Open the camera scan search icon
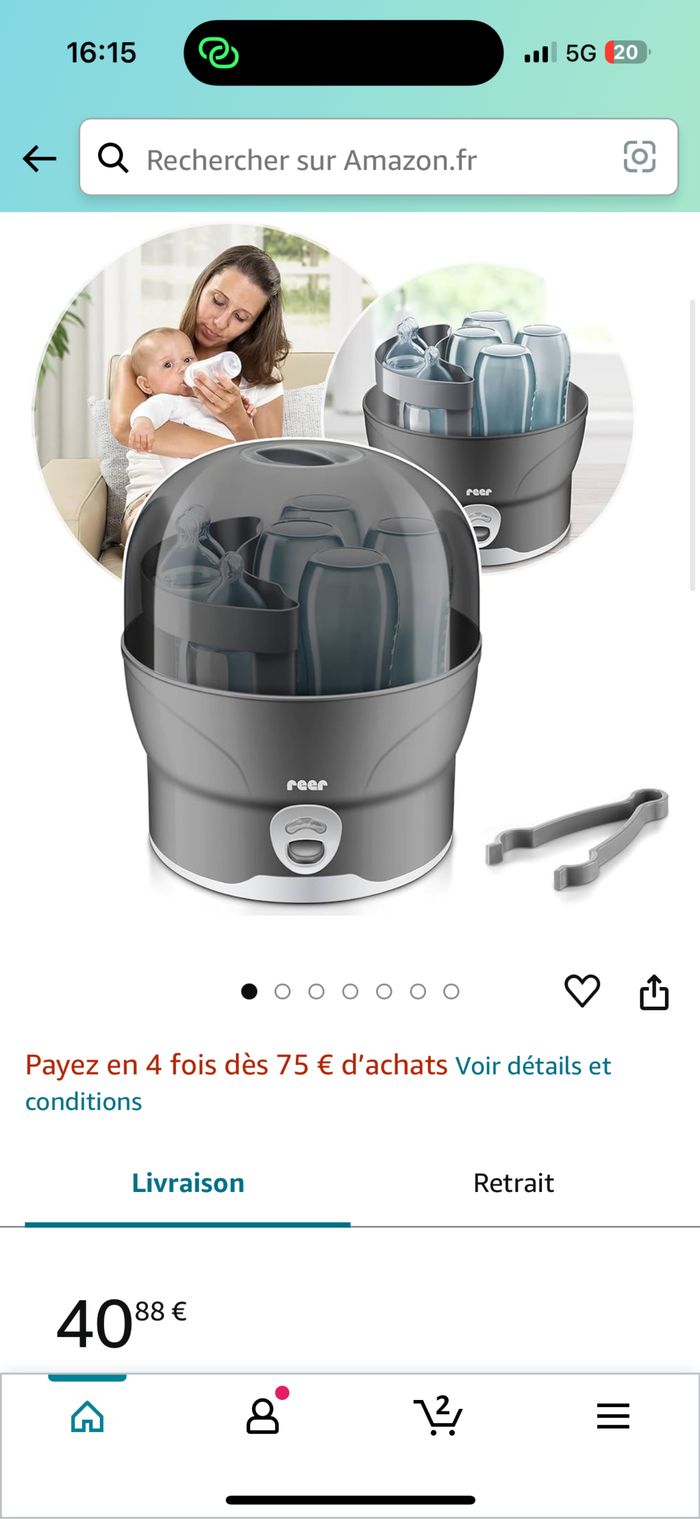 pos(639,157)
